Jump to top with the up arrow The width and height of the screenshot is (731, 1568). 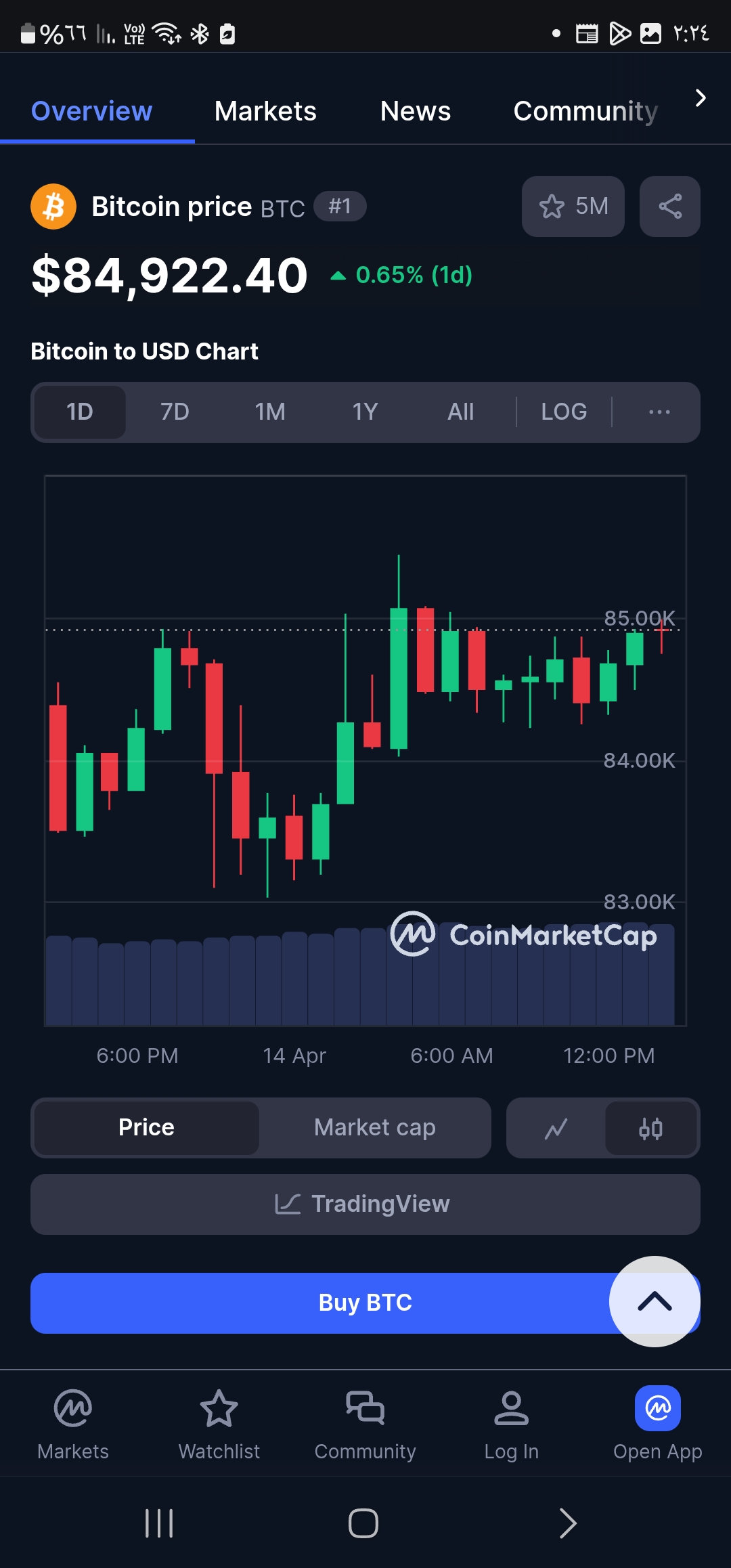[x=654, y=1301]
